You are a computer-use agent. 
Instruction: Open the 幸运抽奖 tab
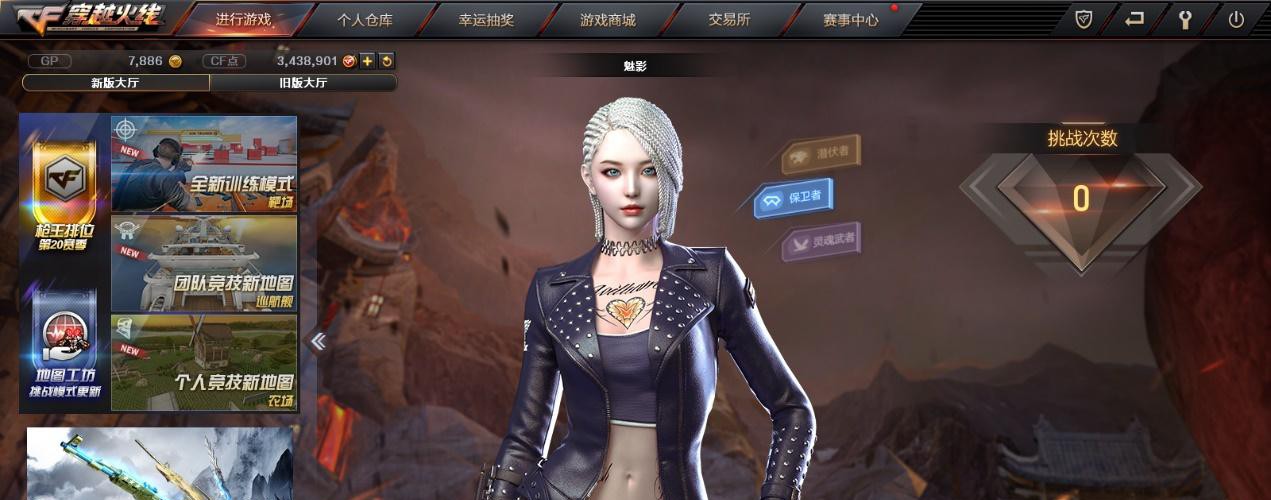click(486, 20)
